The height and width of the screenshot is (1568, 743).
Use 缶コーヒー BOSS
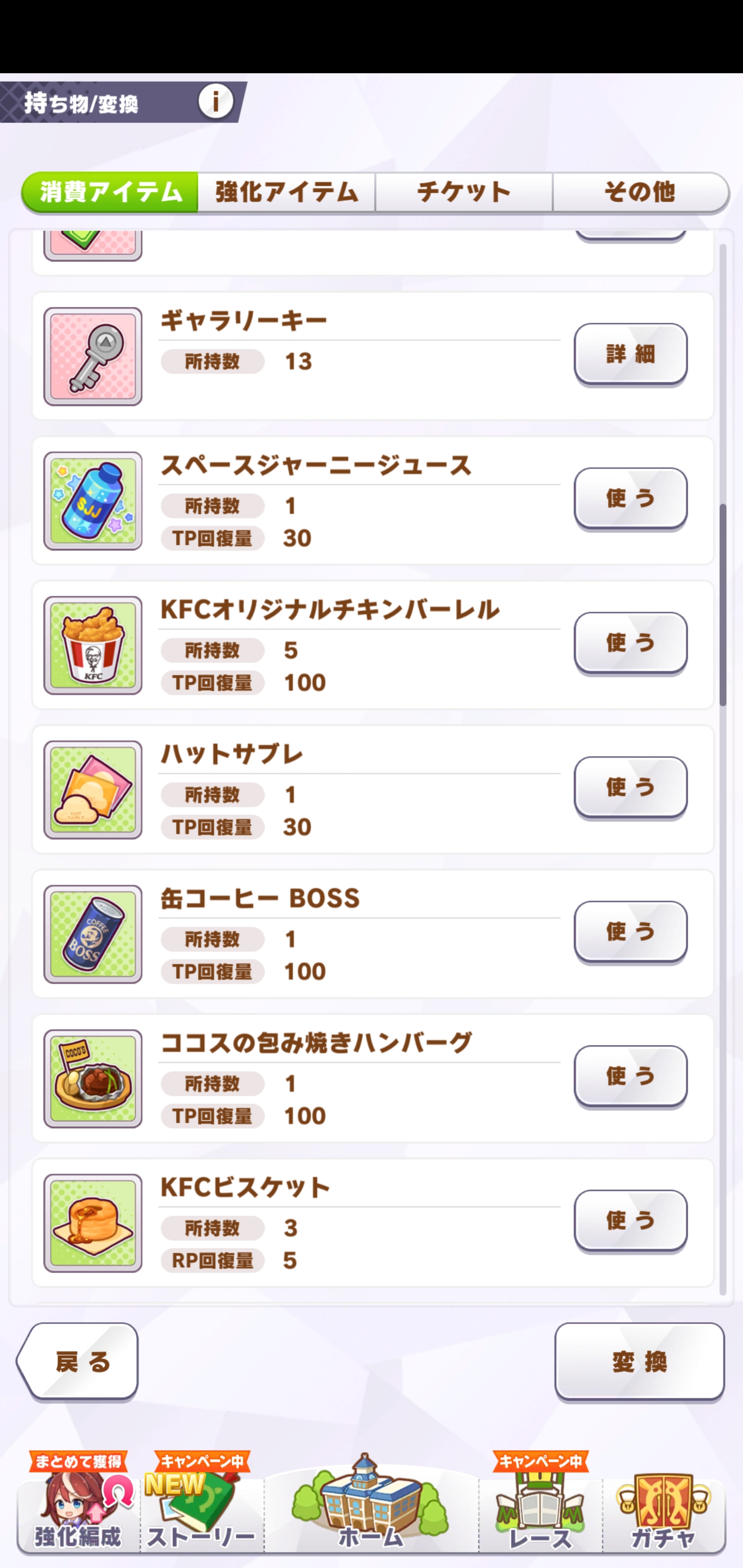click(631, 932)
